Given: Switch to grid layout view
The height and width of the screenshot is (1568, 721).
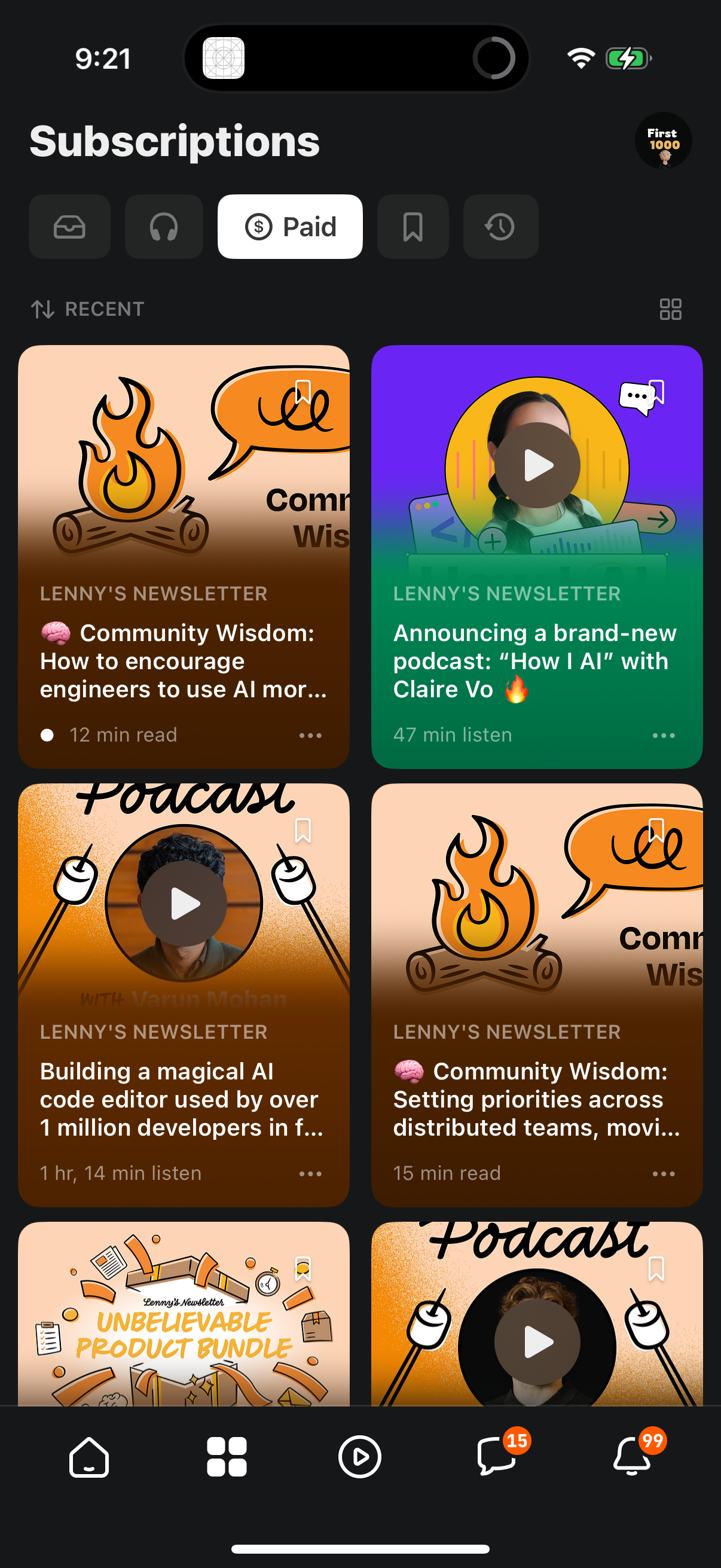Looking at the screenshot, I should coord(671,310).
